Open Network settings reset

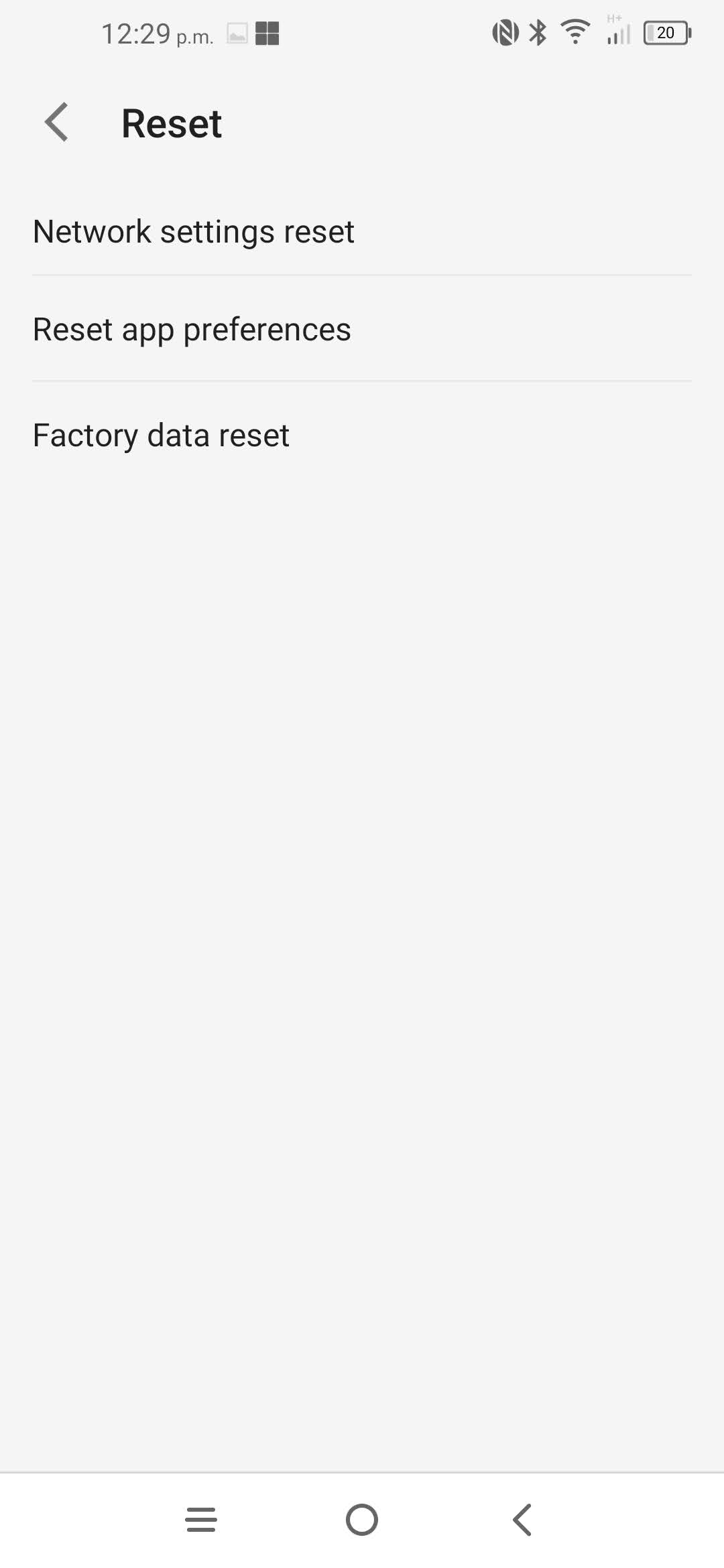(193, 231)
